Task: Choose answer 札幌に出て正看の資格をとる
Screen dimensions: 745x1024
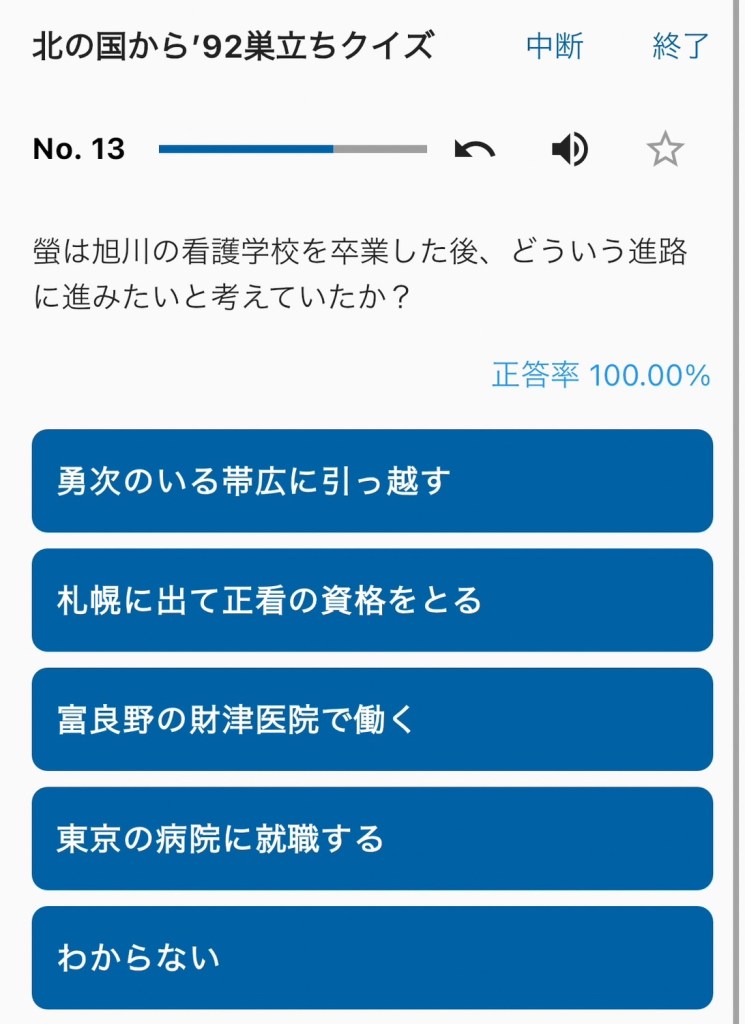Action: pyautogui.click(x=372, y=600)
